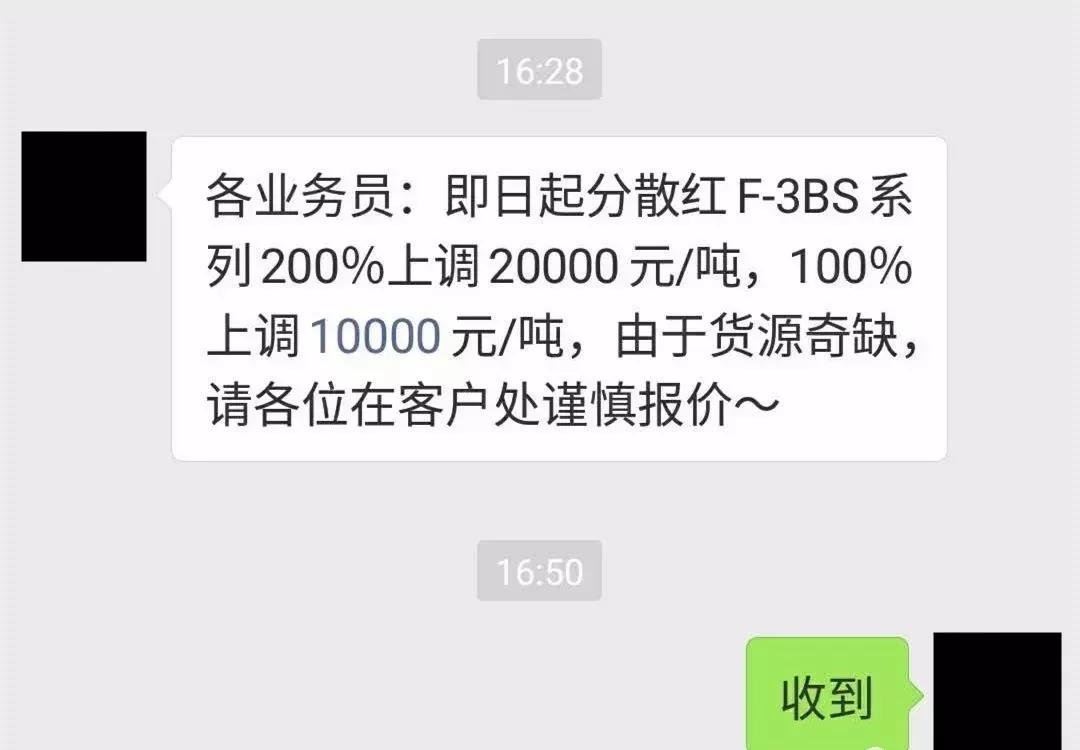This screenshot has width=1080, height=750.
Task: Tap the blue 10000 number link
Action: click(375, 339)
